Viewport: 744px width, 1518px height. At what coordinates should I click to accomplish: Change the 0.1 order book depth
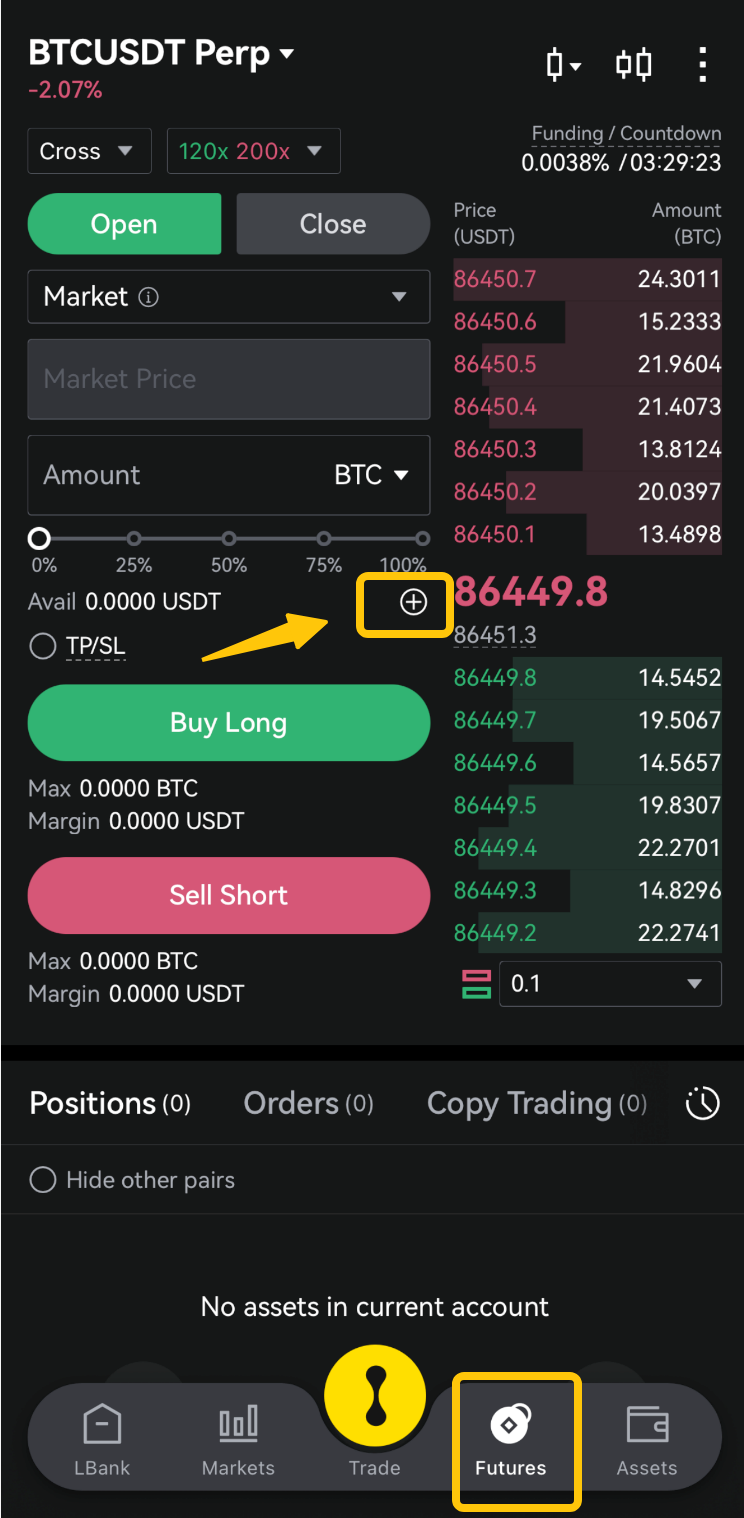click(610, 984)
